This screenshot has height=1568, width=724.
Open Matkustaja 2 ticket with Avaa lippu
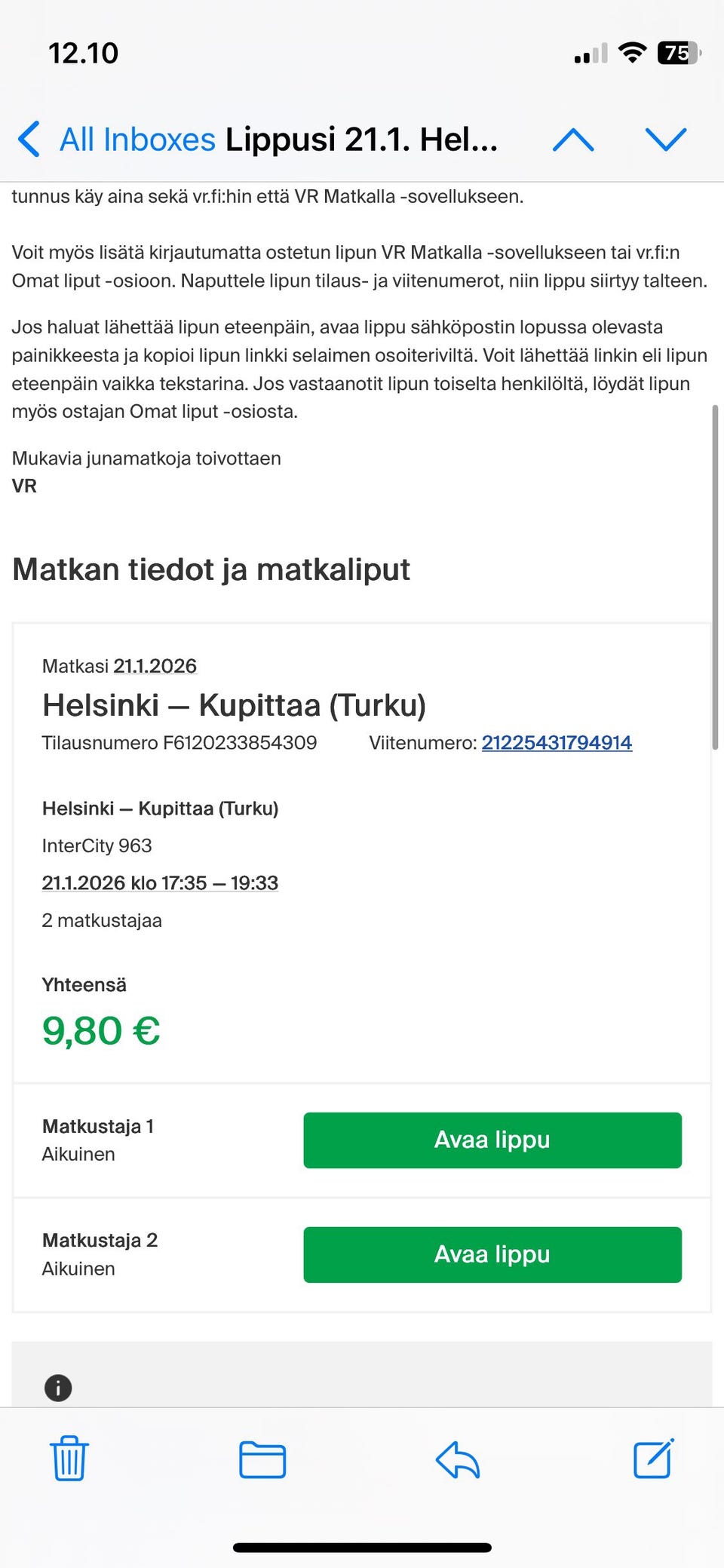pyautogui.click(x=492, y=1254)
